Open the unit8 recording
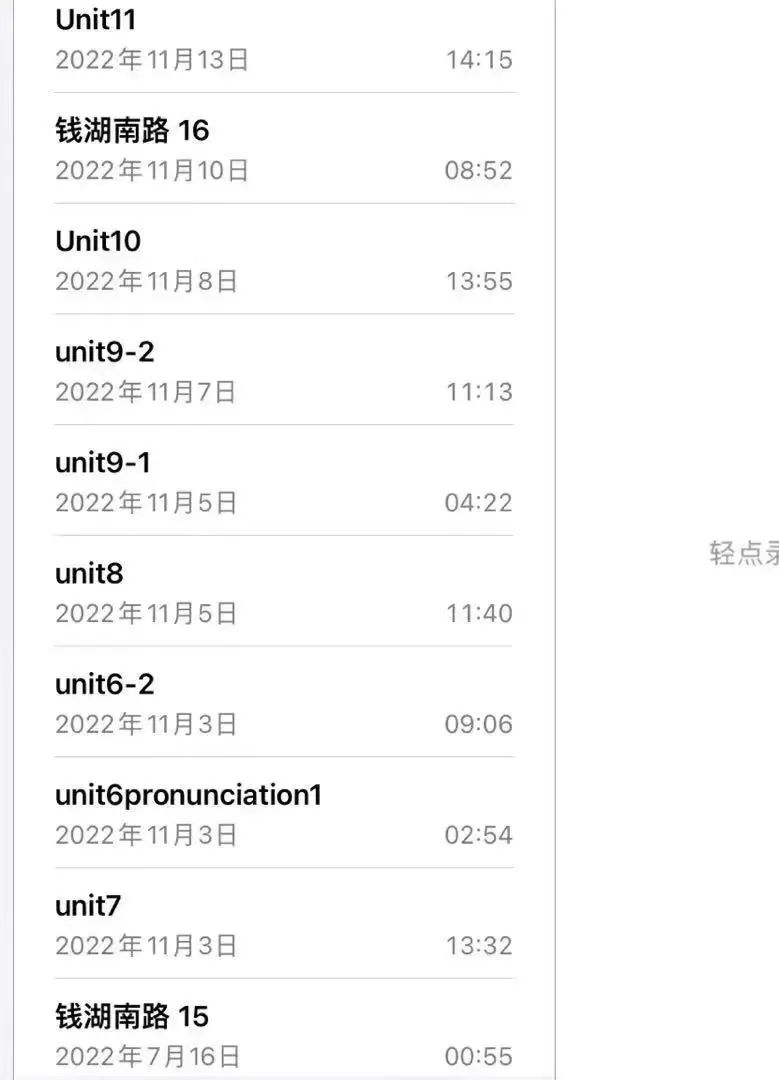Viewport: 779px width, 1080px height. click(x=283, y=593)
